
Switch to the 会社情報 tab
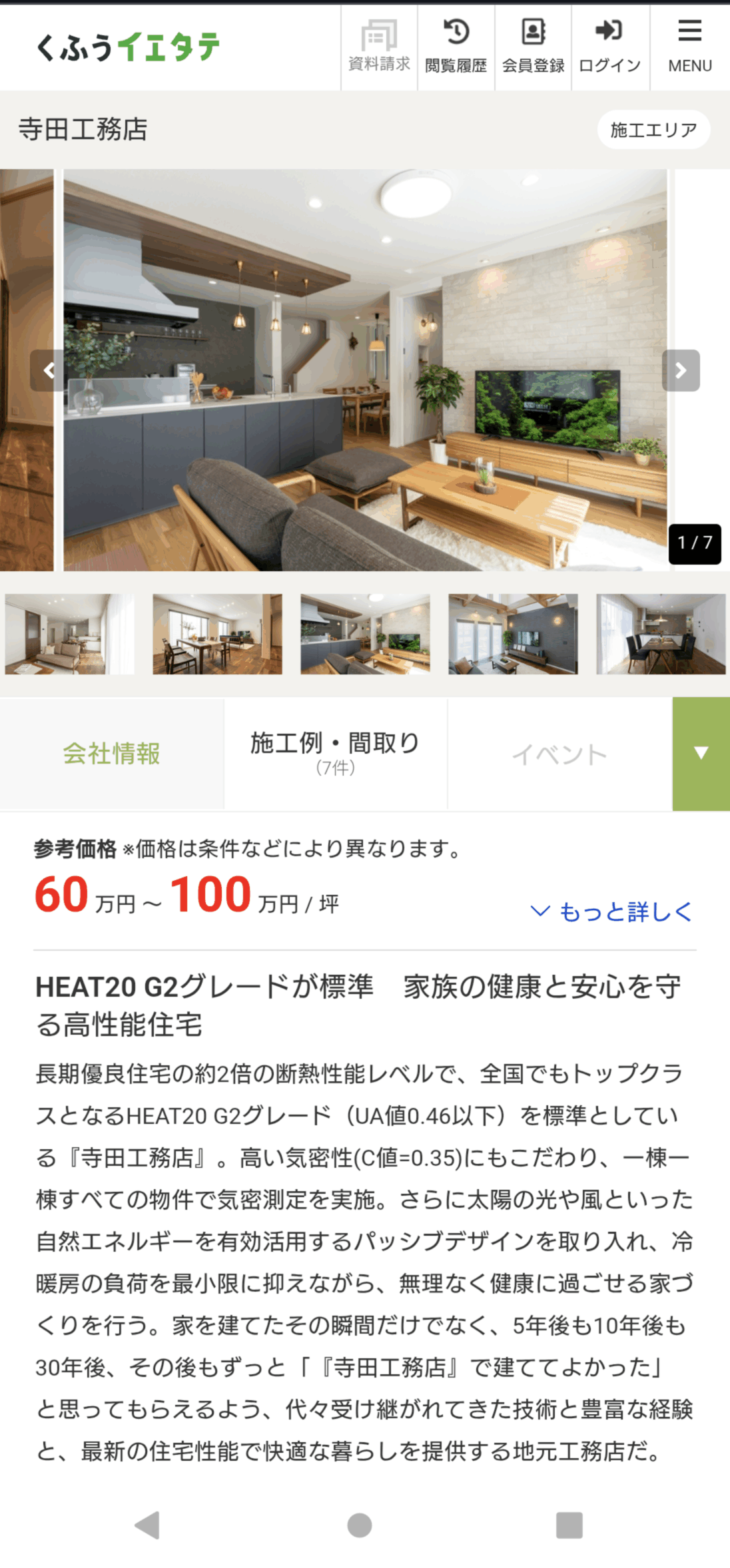click(112, 754)
